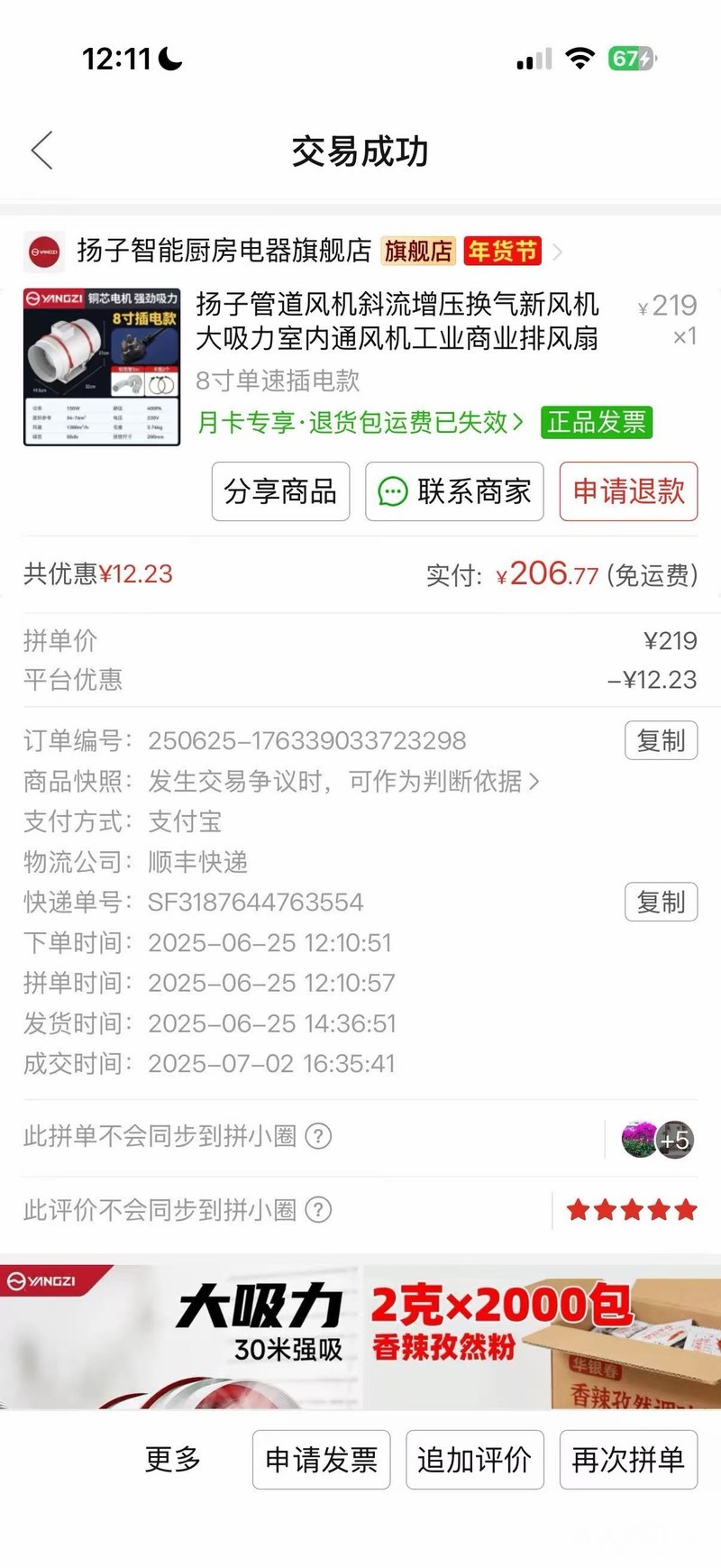Go back with the top-left arrow
721x1568 pixels.
click(x=42, y=151)
